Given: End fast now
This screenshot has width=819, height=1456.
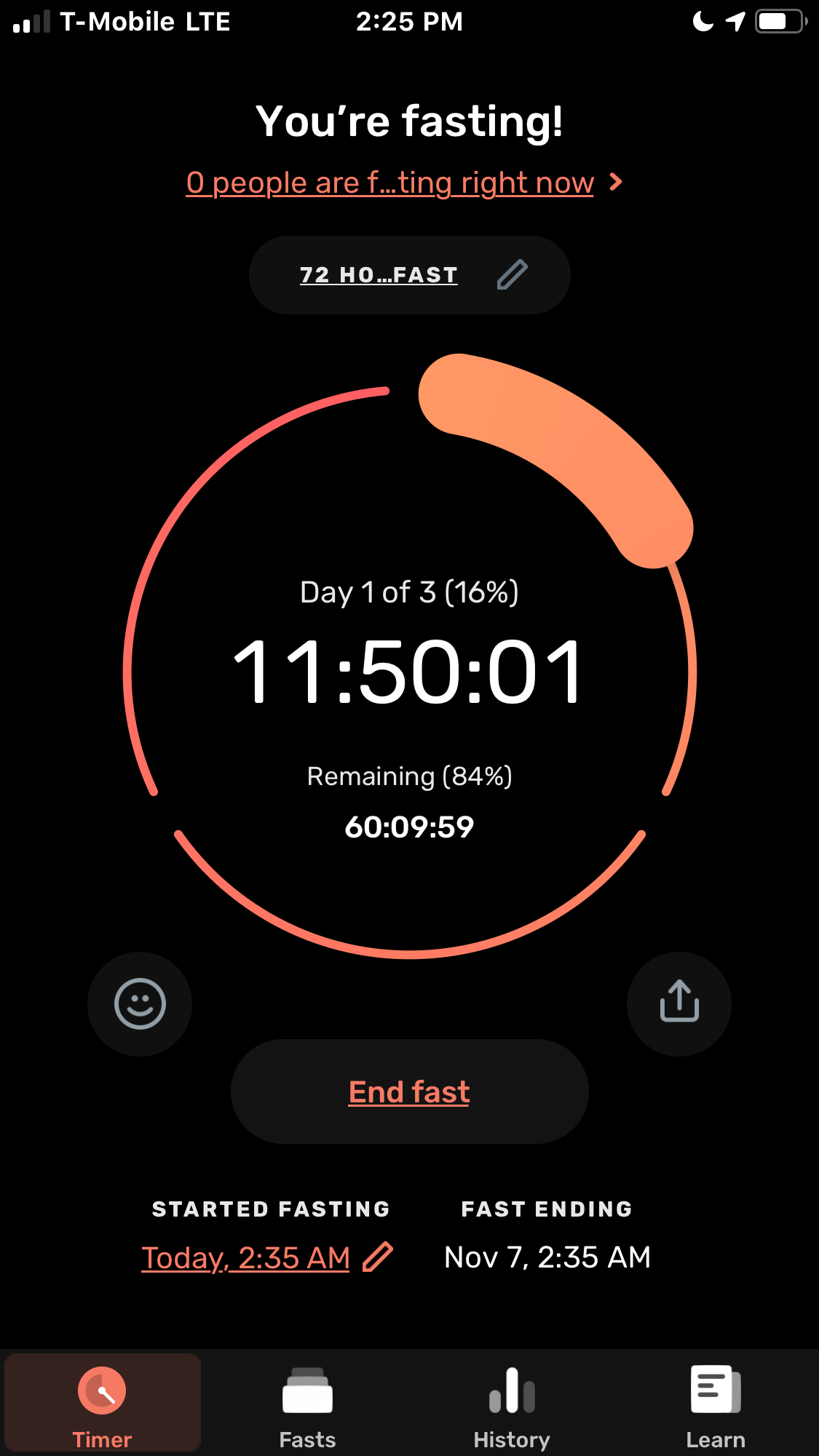Looking at the screenshot, I should tap(409, 1091).
